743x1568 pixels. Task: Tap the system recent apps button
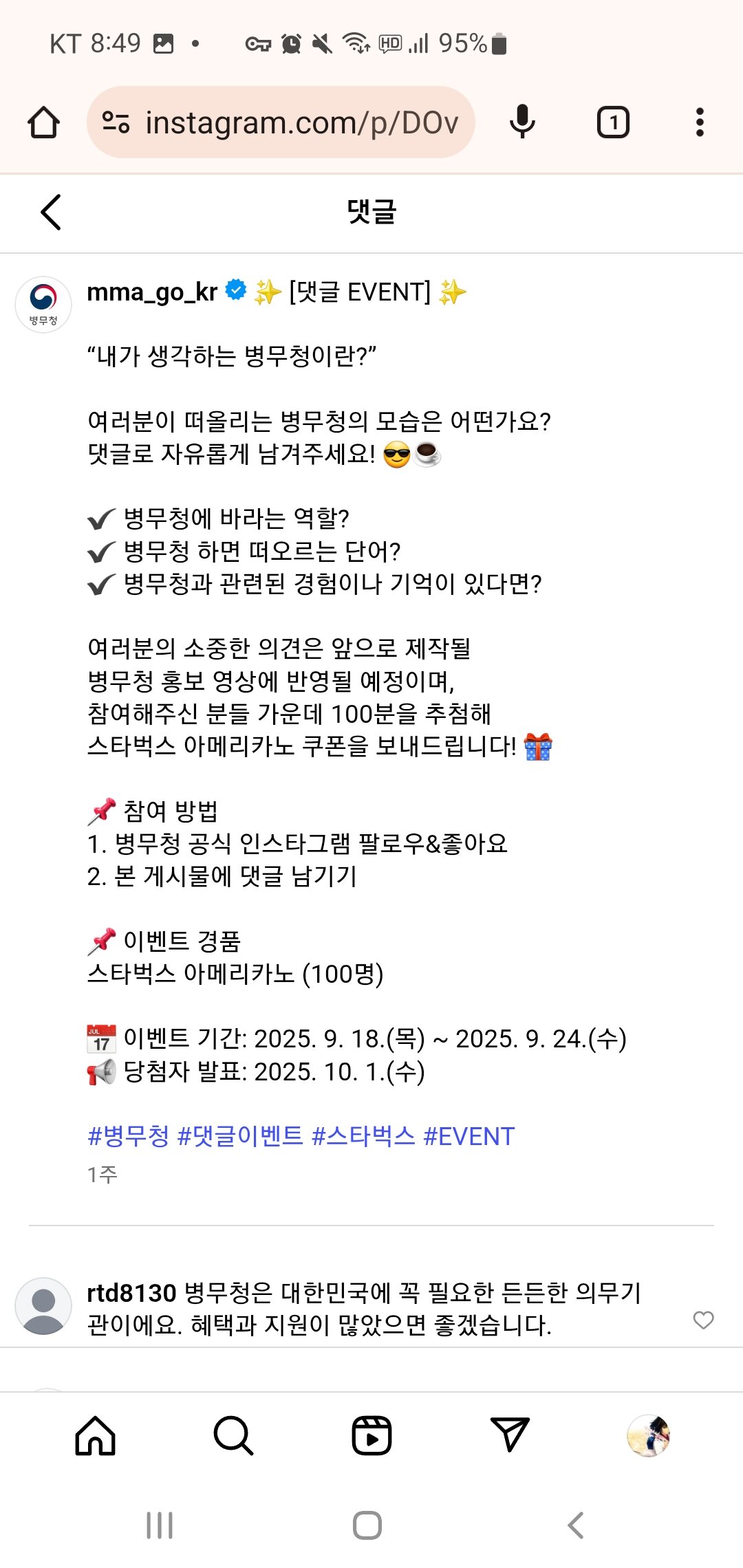click(x=160, y=1525)
